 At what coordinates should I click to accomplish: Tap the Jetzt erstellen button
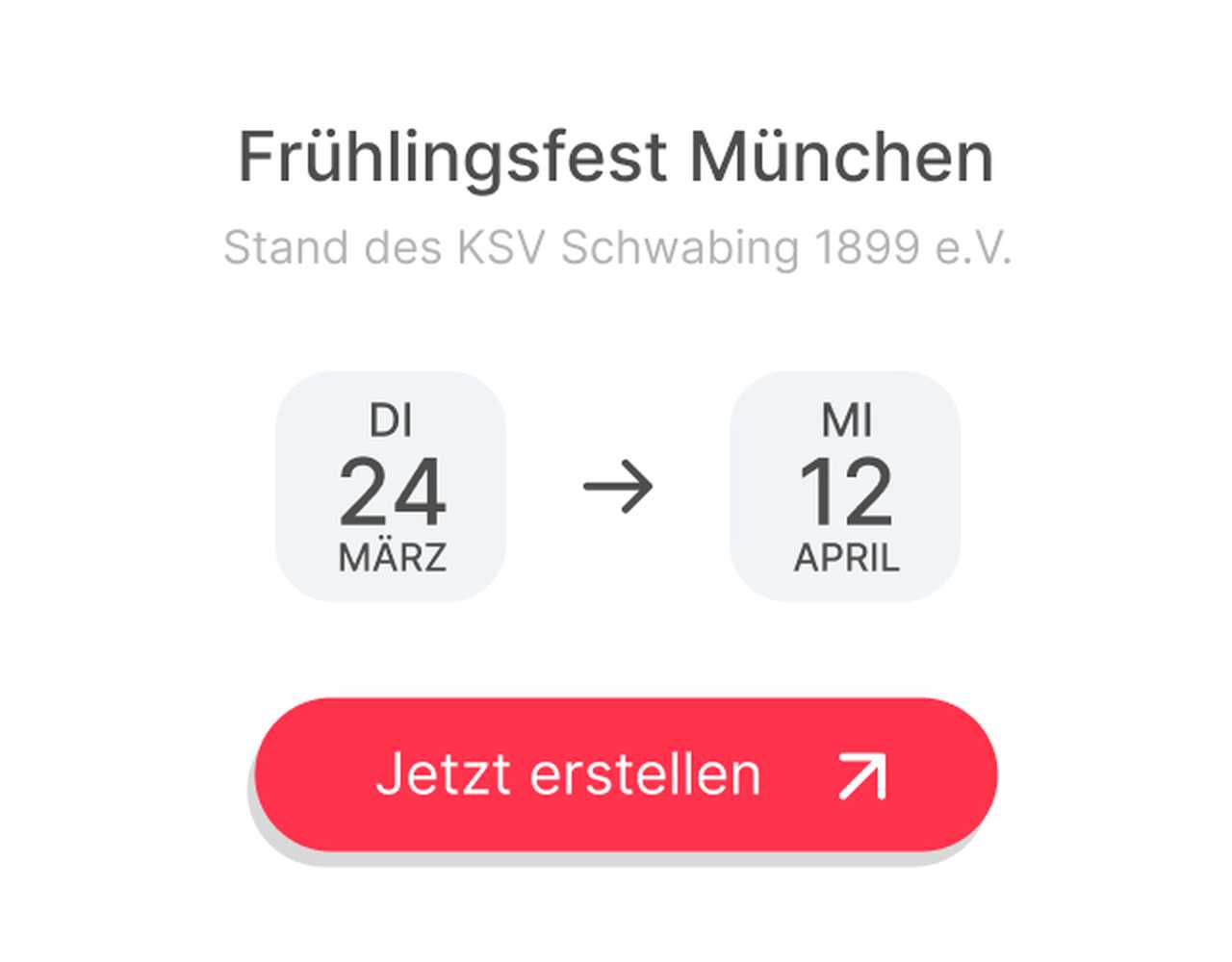tap(626, 774)
